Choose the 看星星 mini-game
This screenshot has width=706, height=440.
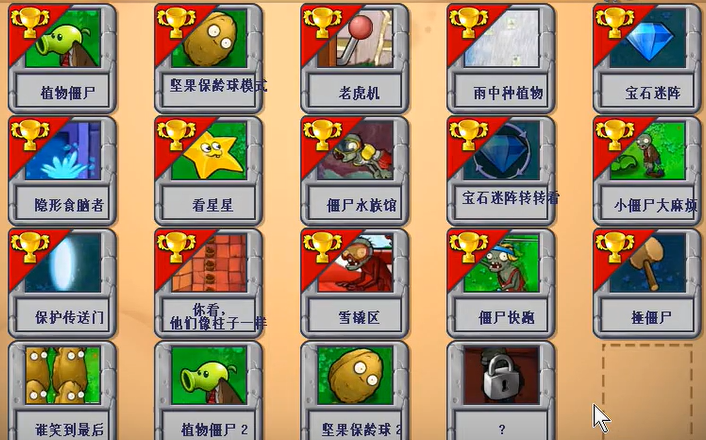(x=209, y=170)
